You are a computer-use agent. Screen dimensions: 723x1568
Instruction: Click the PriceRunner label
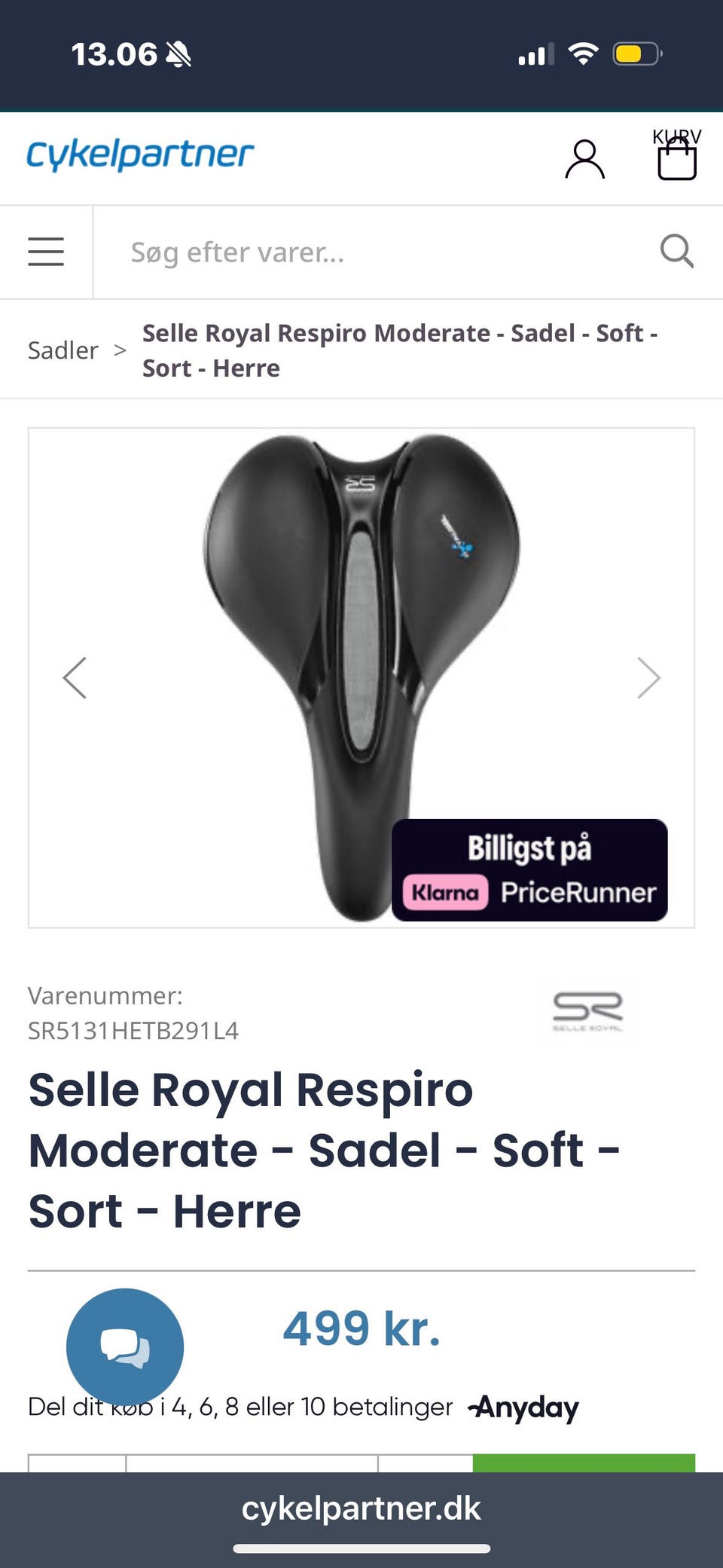580,892
